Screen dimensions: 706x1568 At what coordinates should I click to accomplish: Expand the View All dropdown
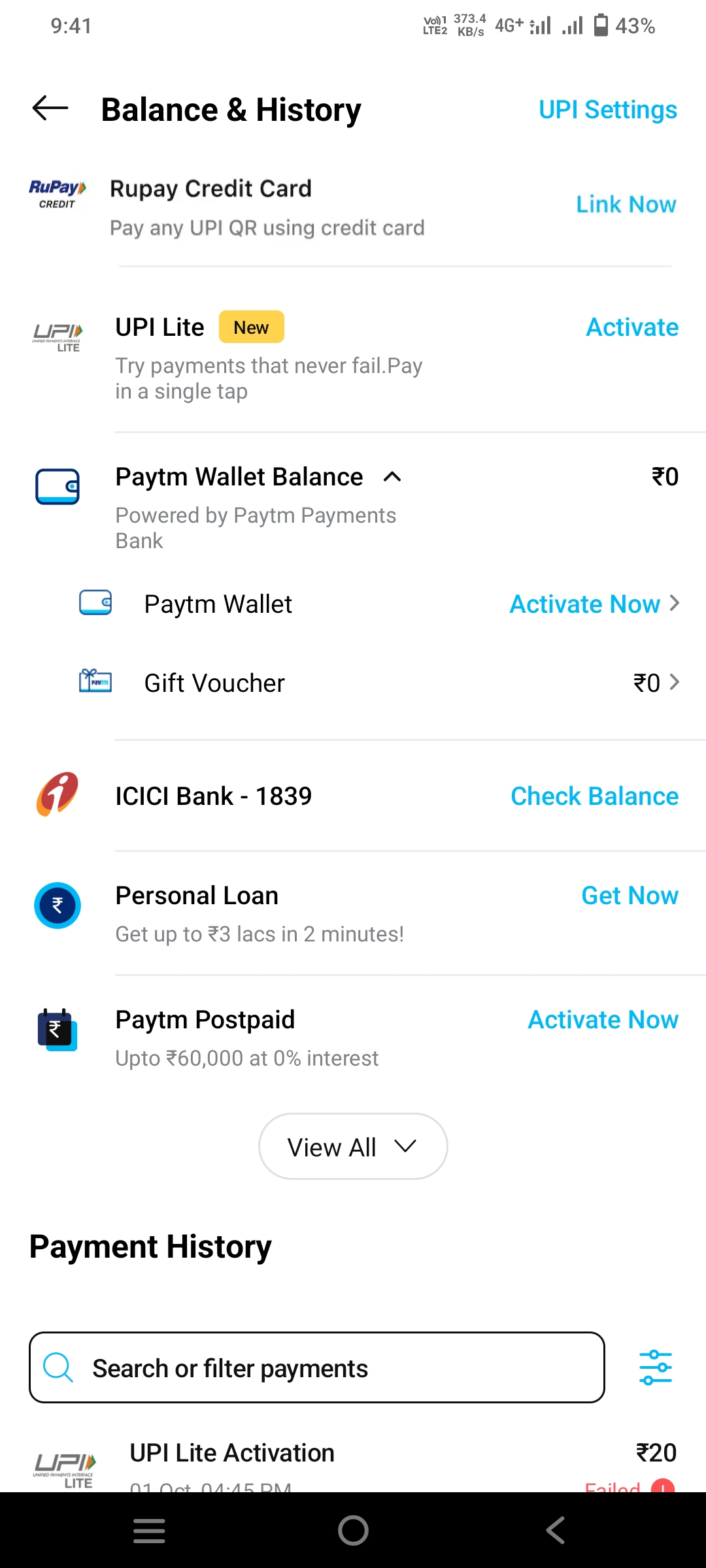pos(353,1147)
